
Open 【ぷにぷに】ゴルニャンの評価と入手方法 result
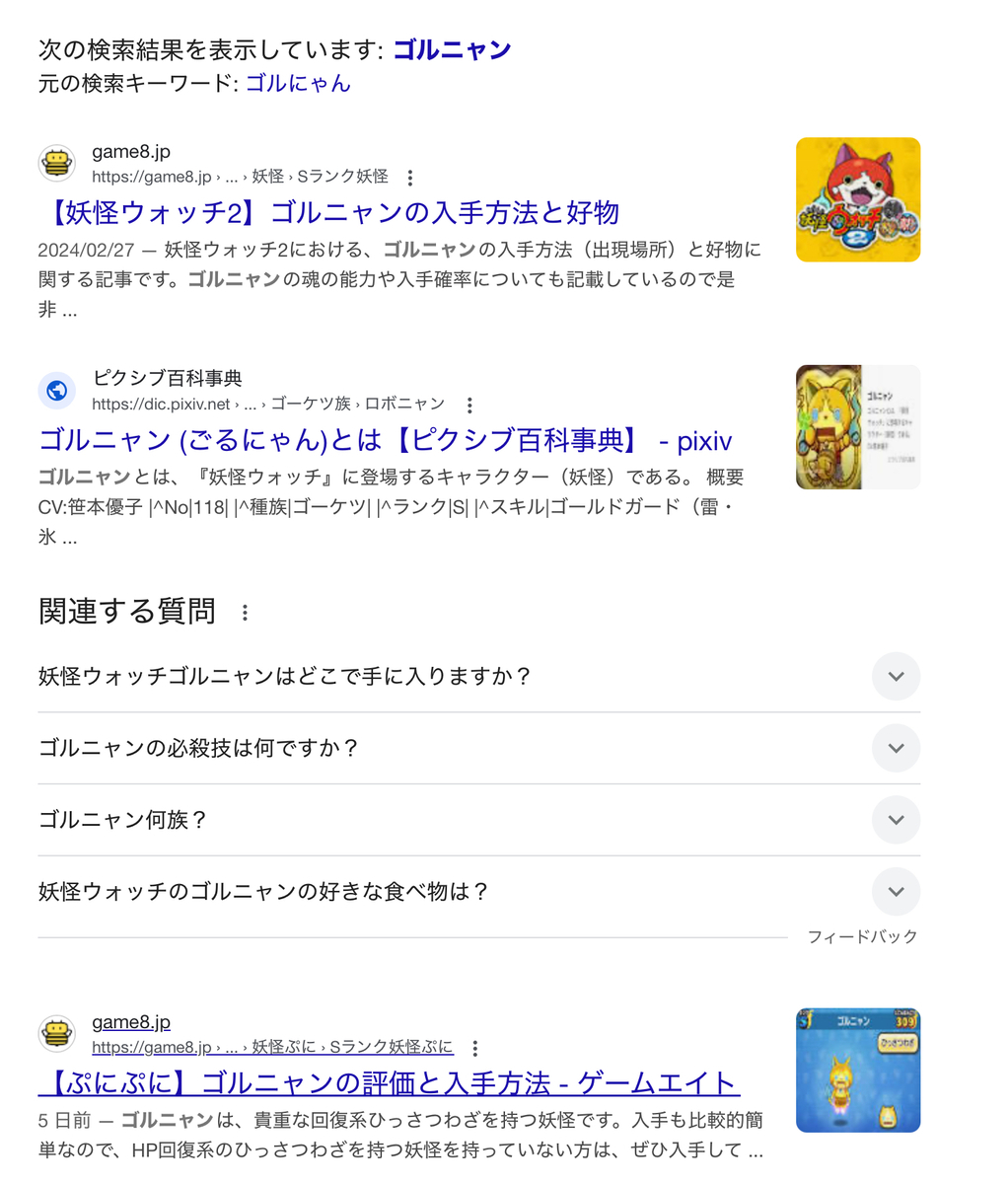coord(389,1083)
